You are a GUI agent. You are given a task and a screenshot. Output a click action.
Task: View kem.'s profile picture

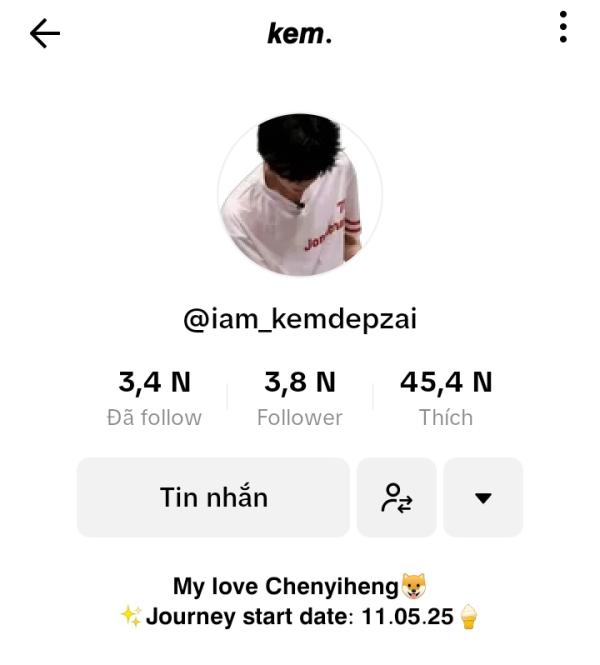coord(299,196)
